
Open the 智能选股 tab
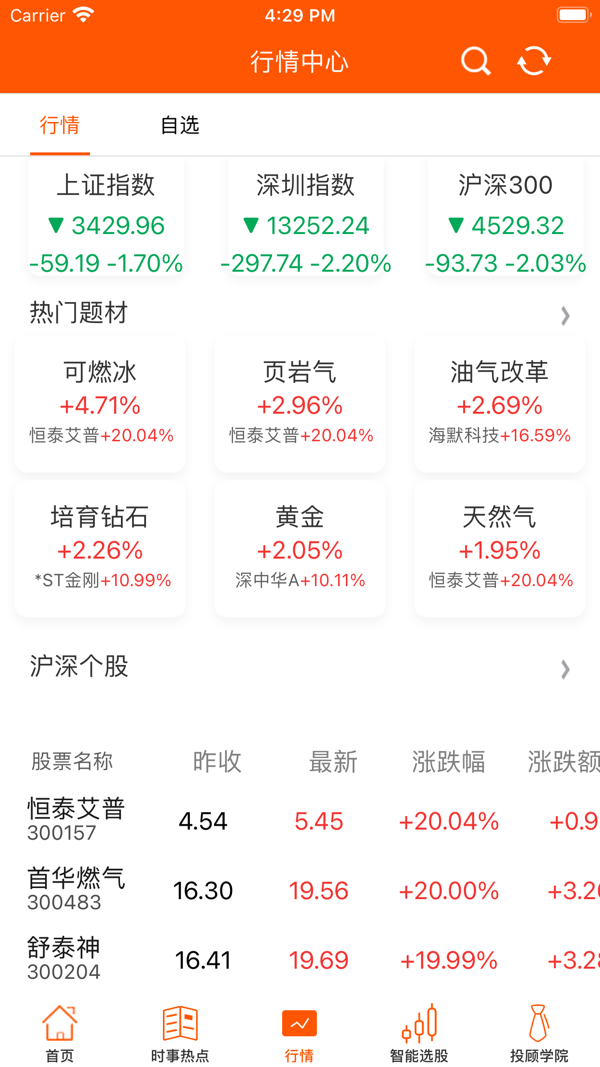coord(419,1034)
